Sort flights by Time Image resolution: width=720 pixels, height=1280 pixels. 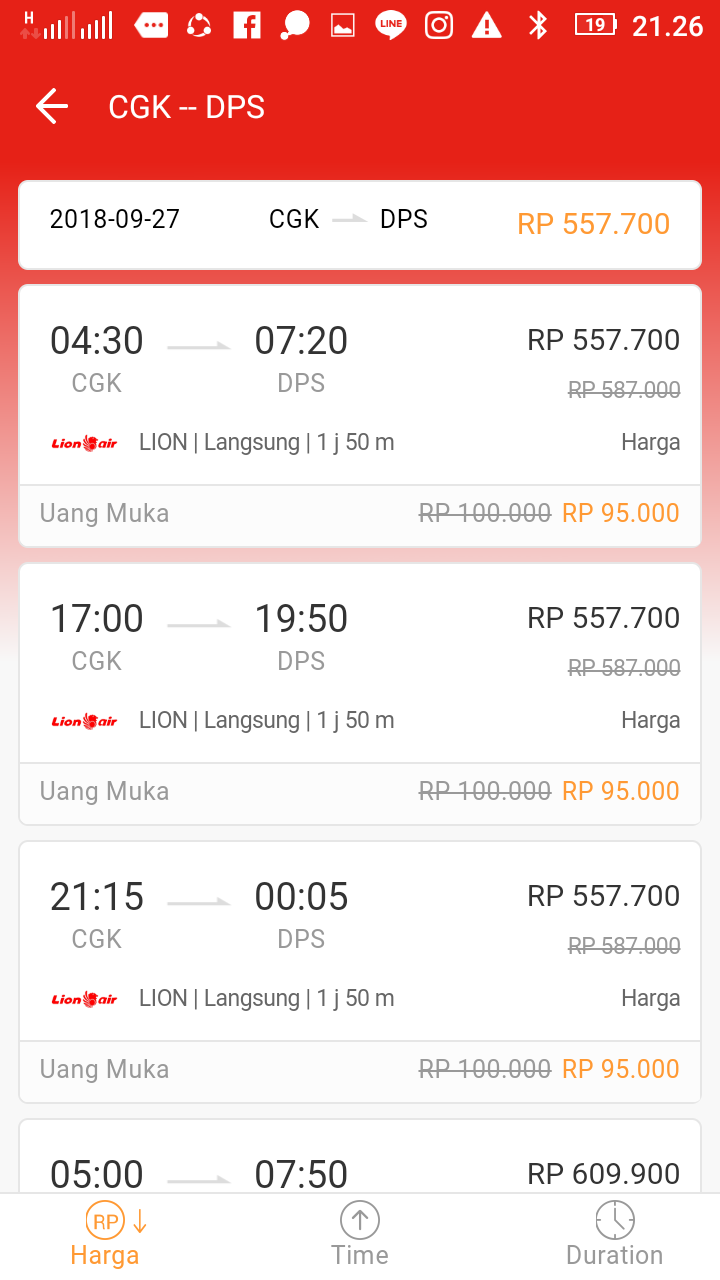360,1236
